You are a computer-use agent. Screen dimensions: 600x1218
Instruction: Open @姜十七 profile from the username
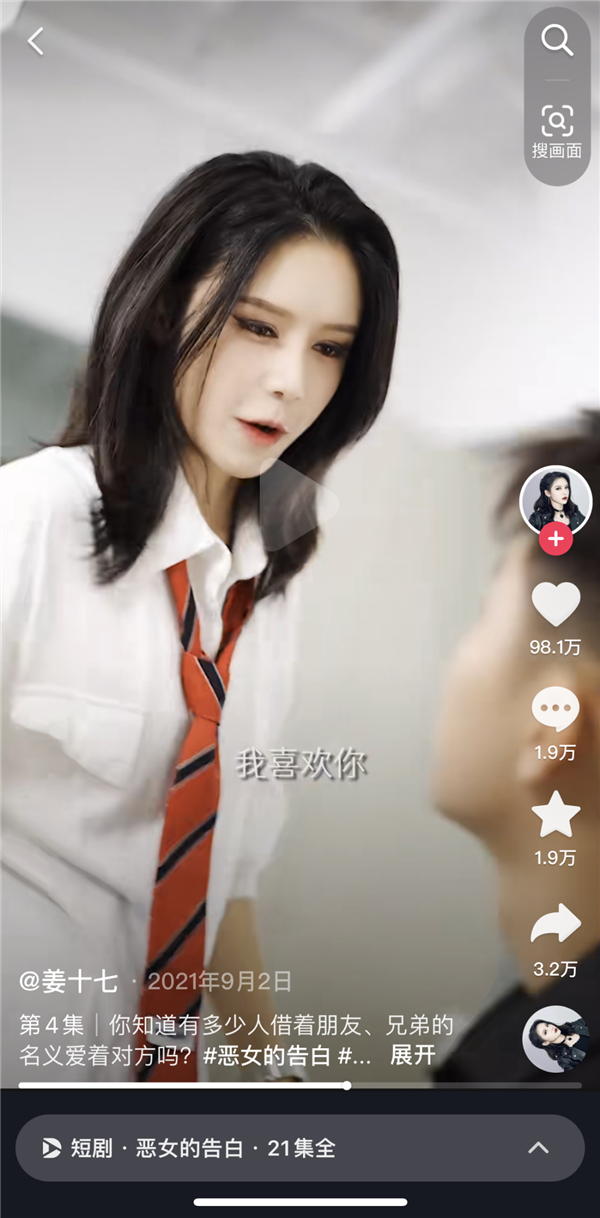click(x=68, y=981)
